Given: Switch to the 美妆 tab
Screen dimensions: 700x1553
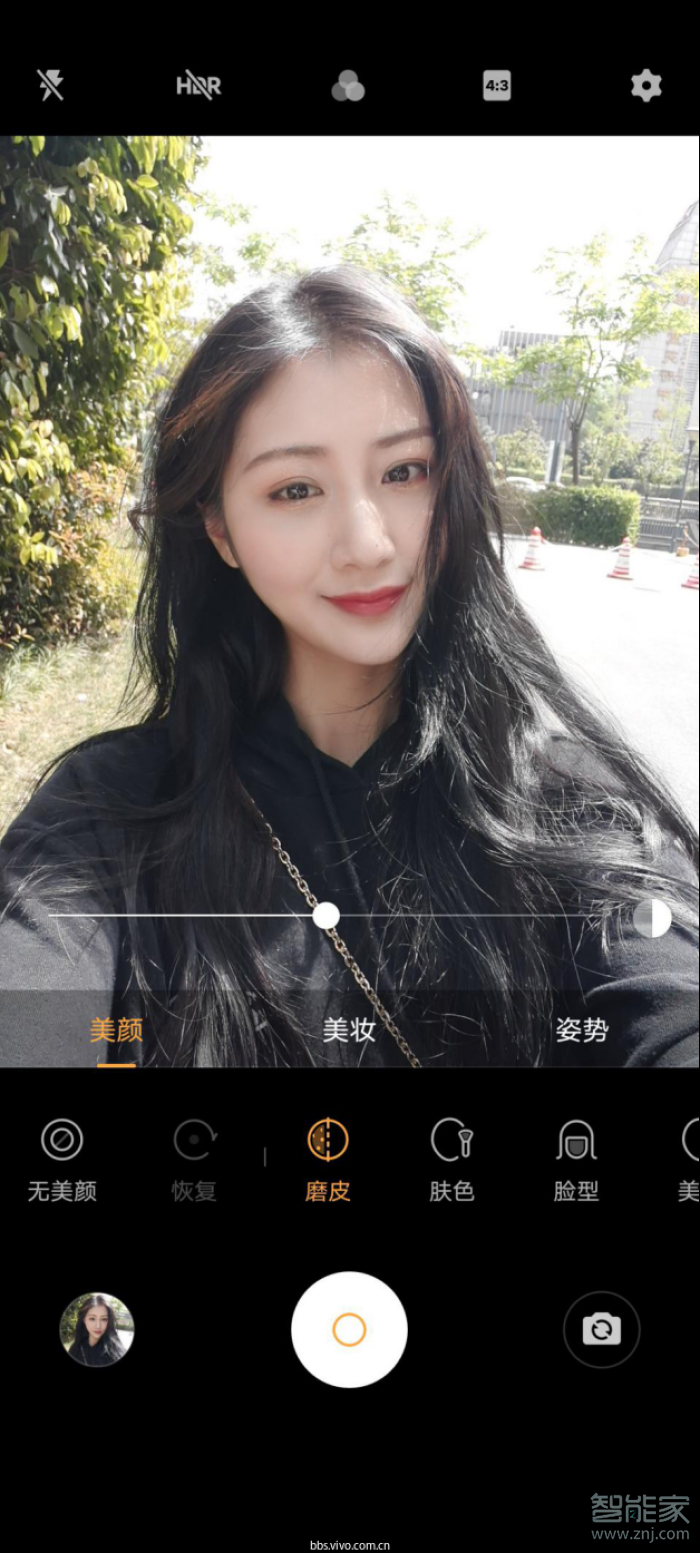Looking at the screenshot, I should [x=349, y=1030].
